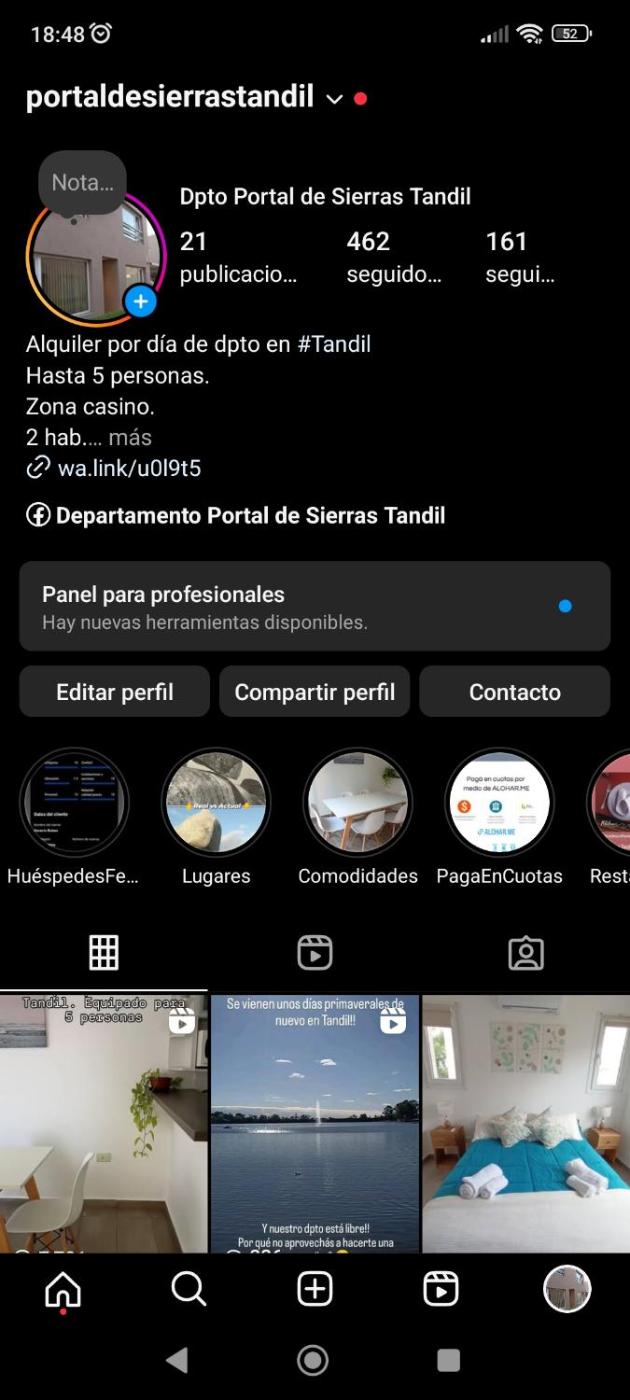Viewport: 630px width, 1400px height.
Task: Create a new post from the bottom bar
Action: tap(314, 1290)
